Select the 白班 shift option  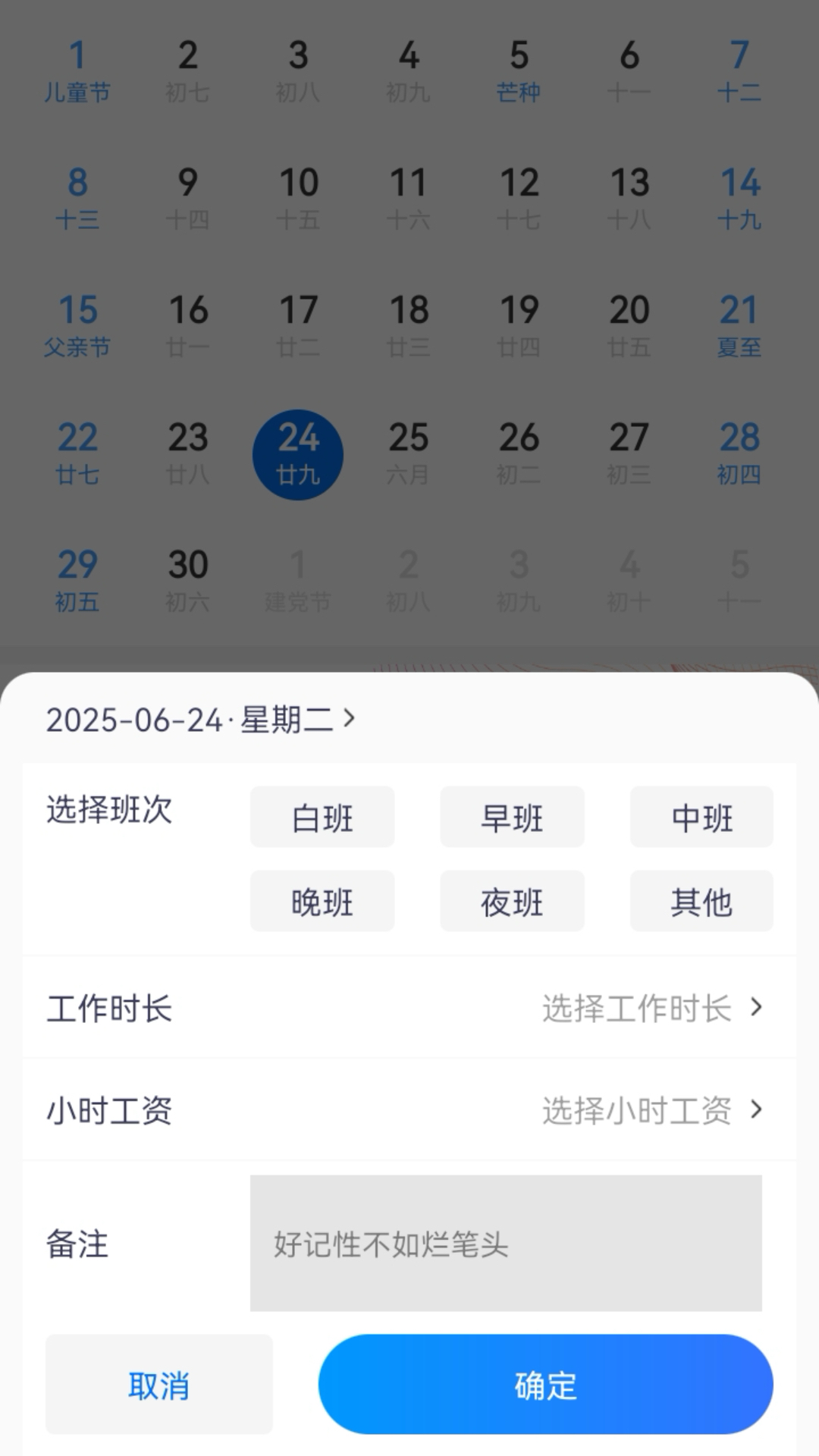coord(322,817)
